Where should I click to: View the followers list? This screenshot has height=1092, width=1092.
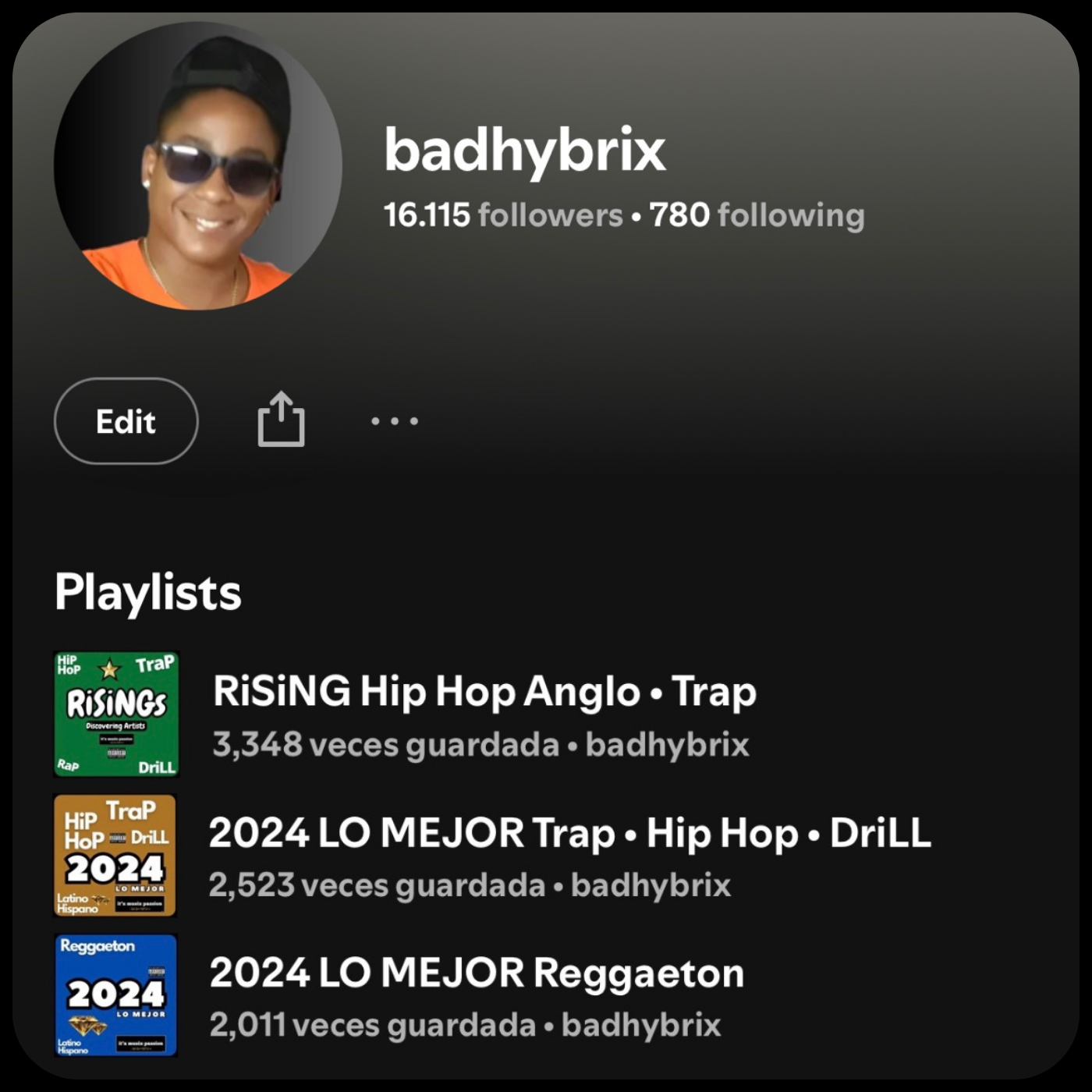point(503,215)
